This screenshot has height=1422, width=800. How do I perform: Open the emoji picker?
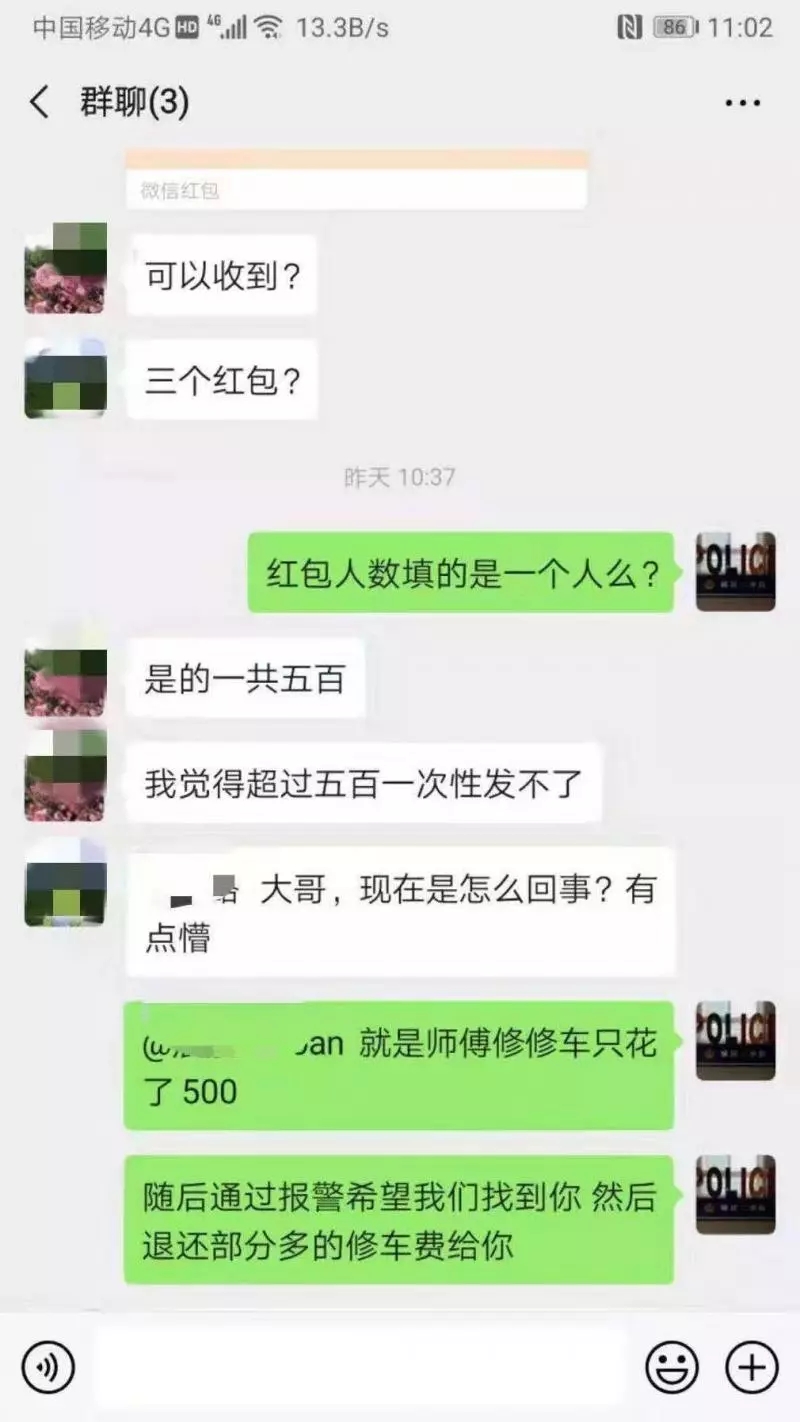coord(672,1366)
